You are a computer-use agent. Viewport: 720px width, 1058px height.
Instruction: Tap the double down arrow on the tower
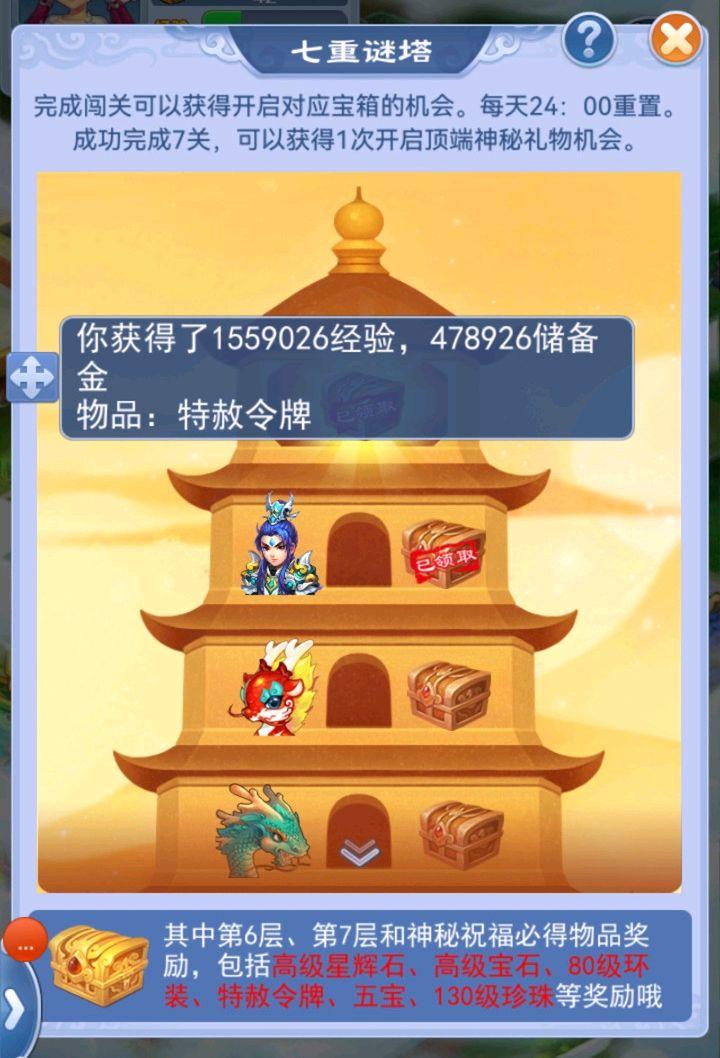(359, 853)
